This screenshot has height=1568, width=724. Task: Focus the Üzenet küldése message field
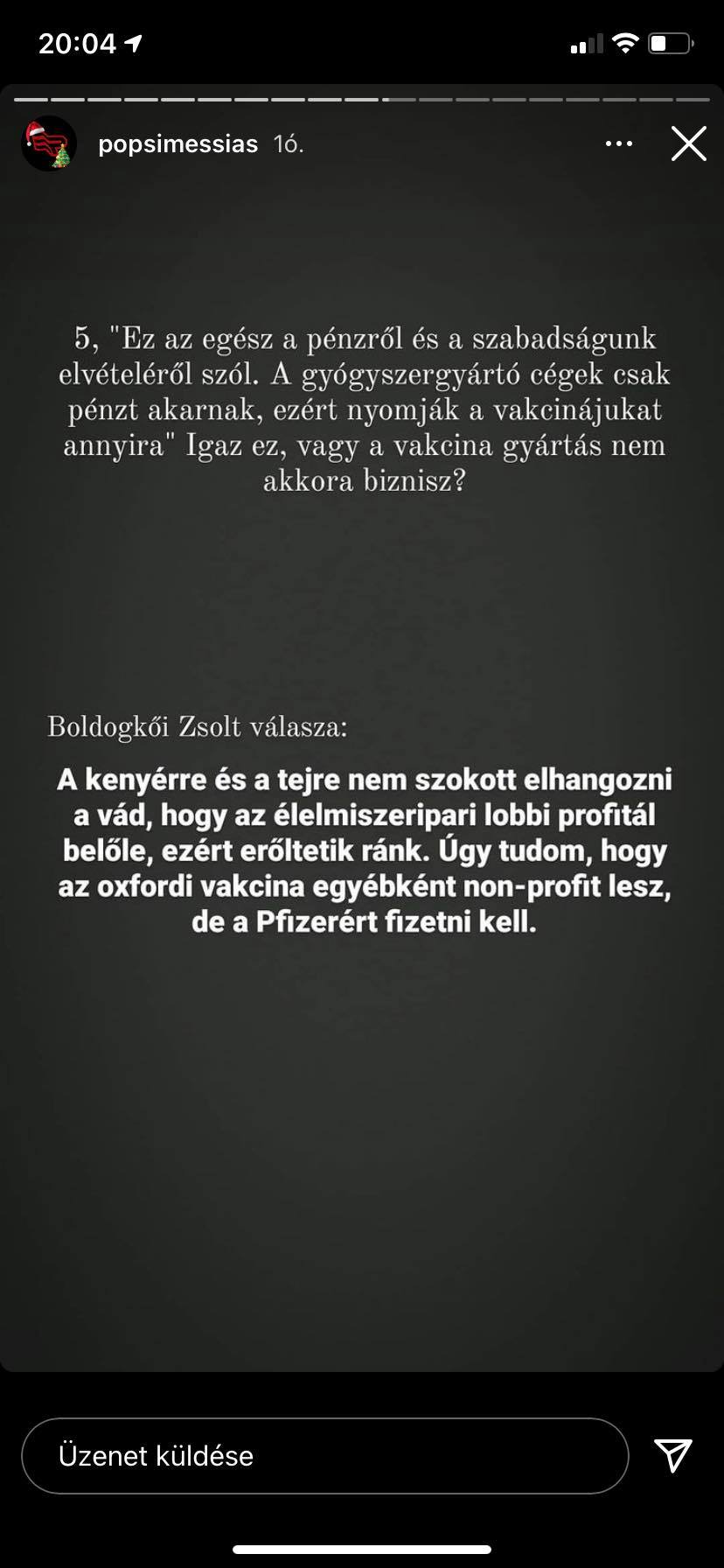325,1456
